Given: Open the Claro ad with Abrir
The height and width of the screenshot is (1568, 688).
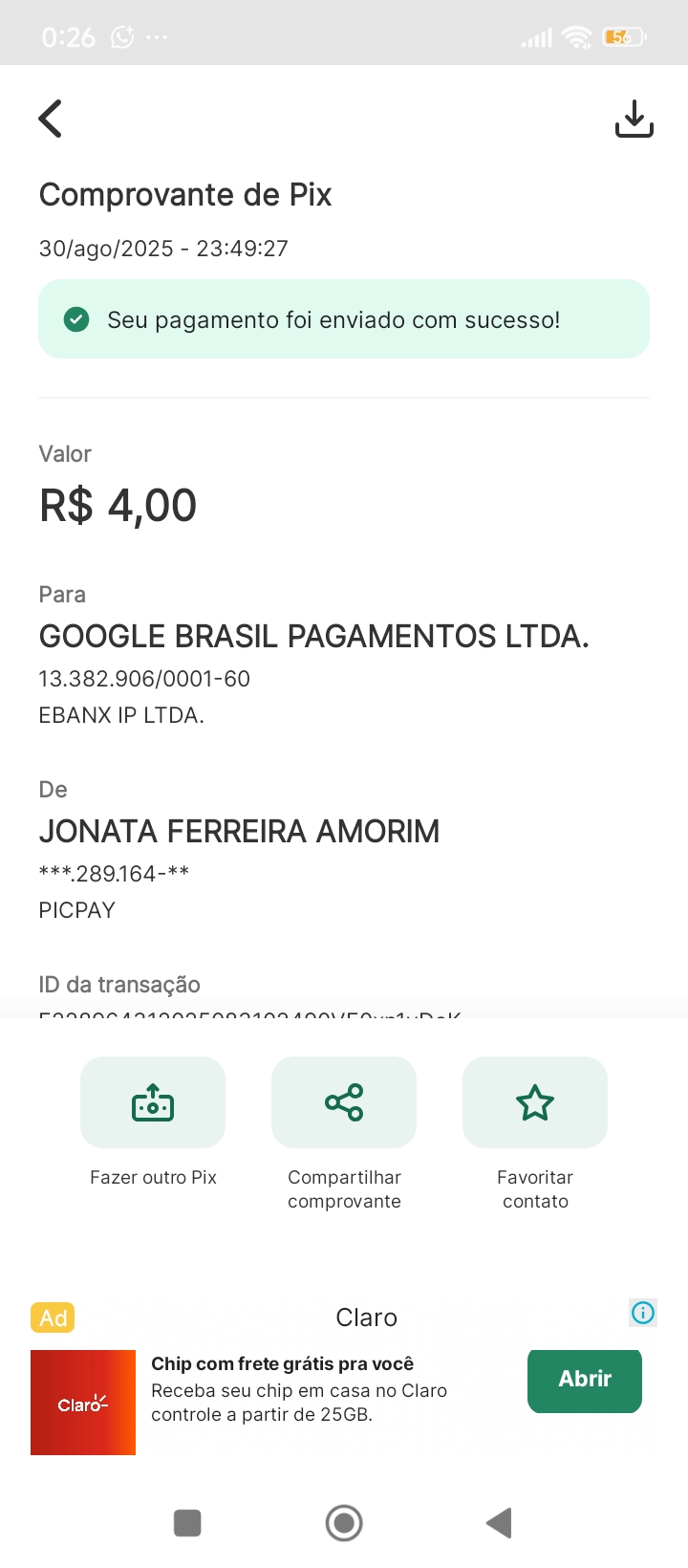Looking at the screenshot, I should point(584,1380).
